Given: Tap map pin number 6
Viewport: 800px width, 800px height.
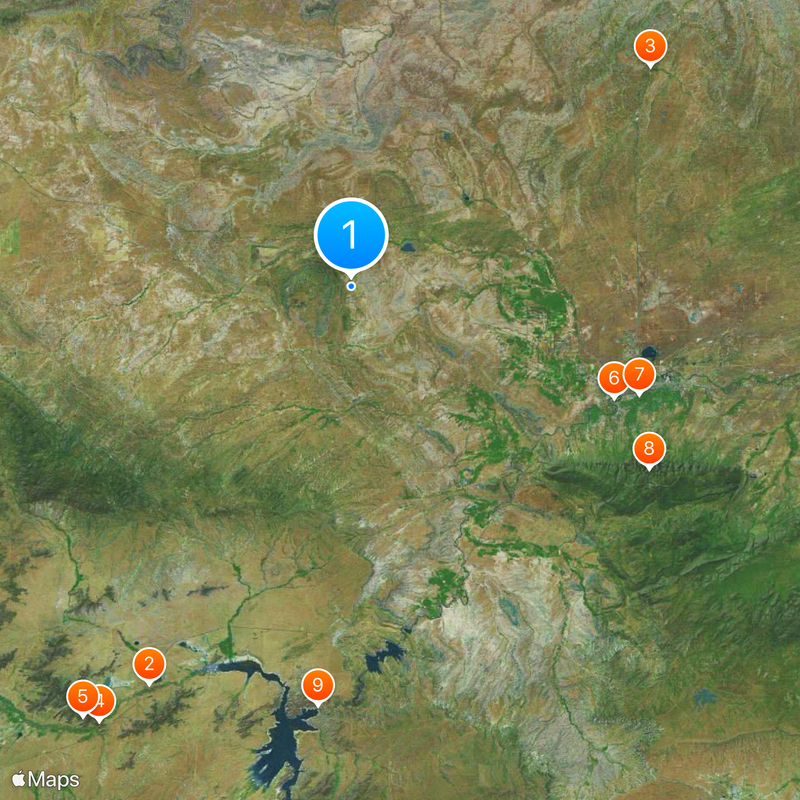Looking at the screenshot, I should click(612, 379).
